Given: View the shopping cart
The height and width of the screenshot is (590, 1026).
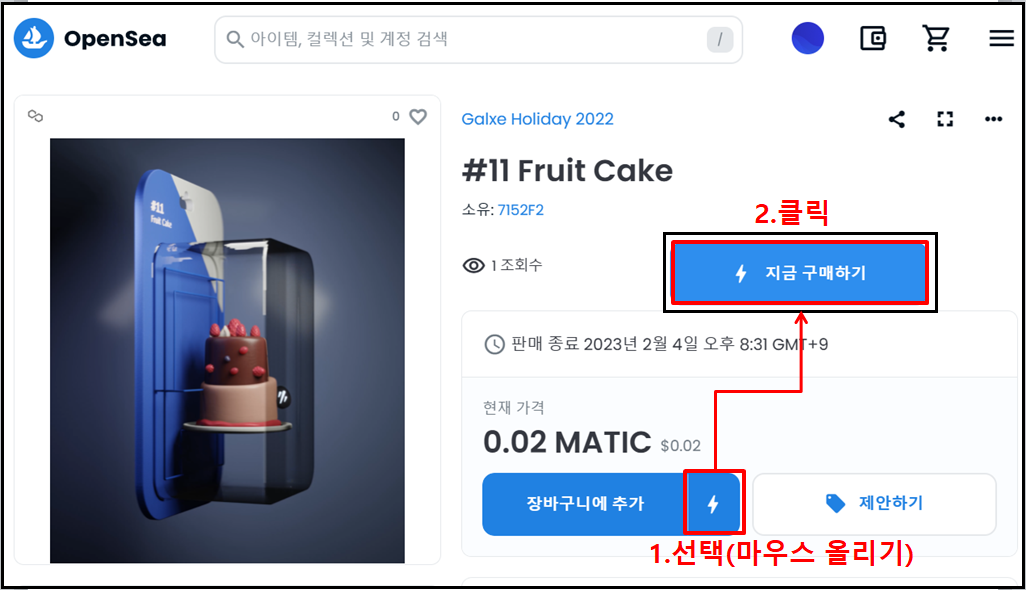Looking at the screenshot, I should click(936, 39).
